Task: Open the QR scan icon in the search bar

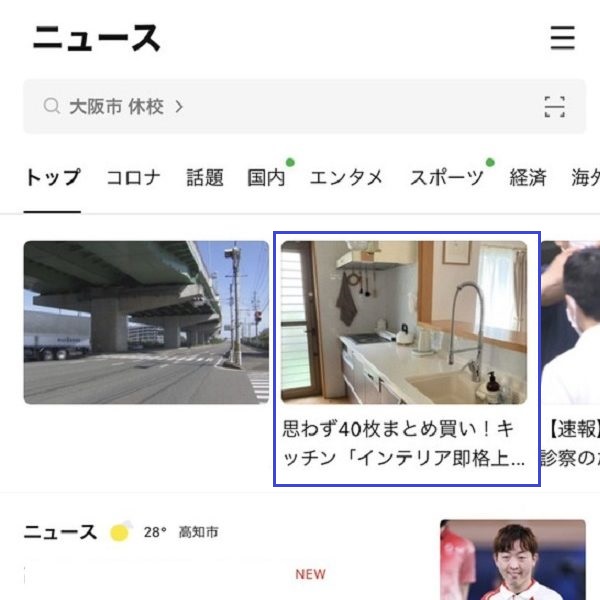Action: [x=554, y=107]
